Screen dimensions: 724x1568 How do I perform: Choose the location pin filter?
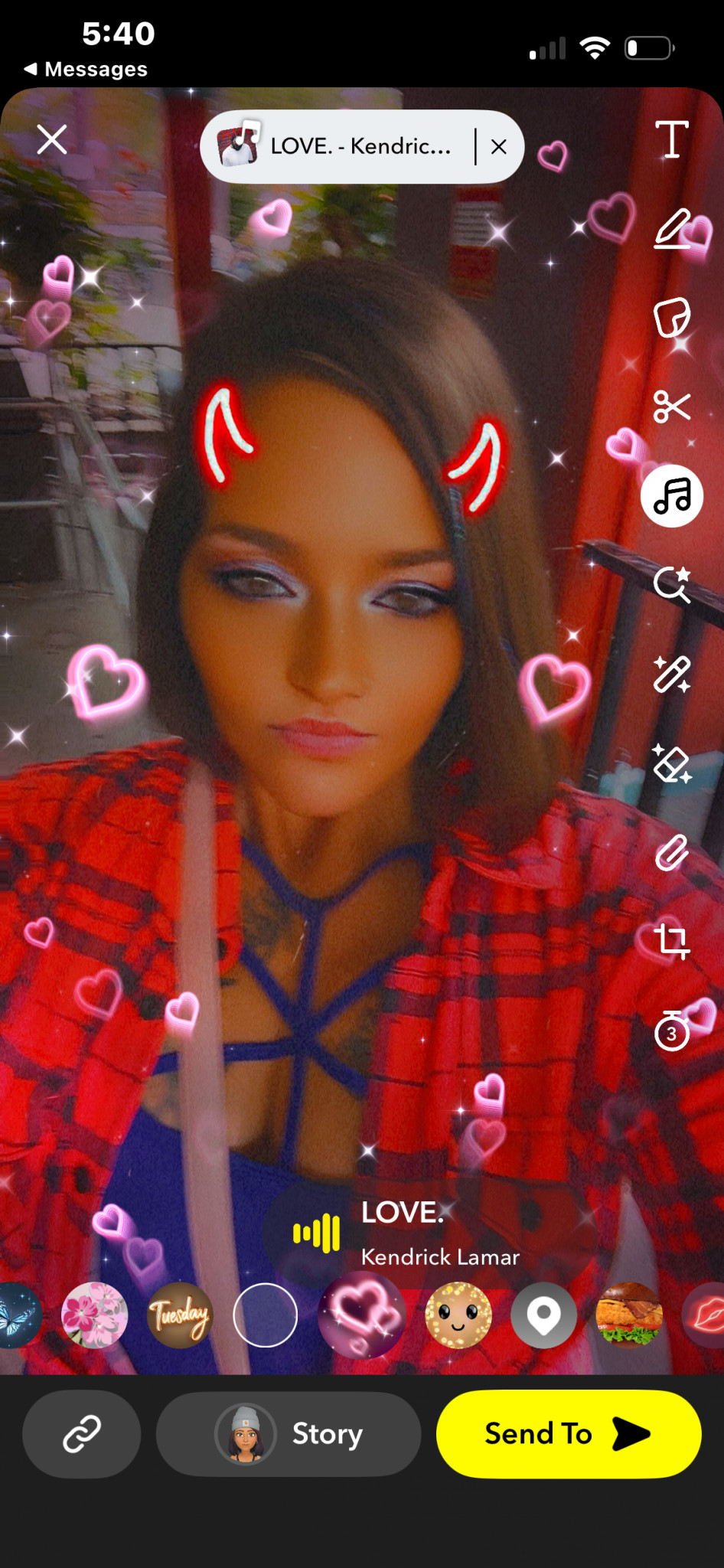(x=543, y=1315)
